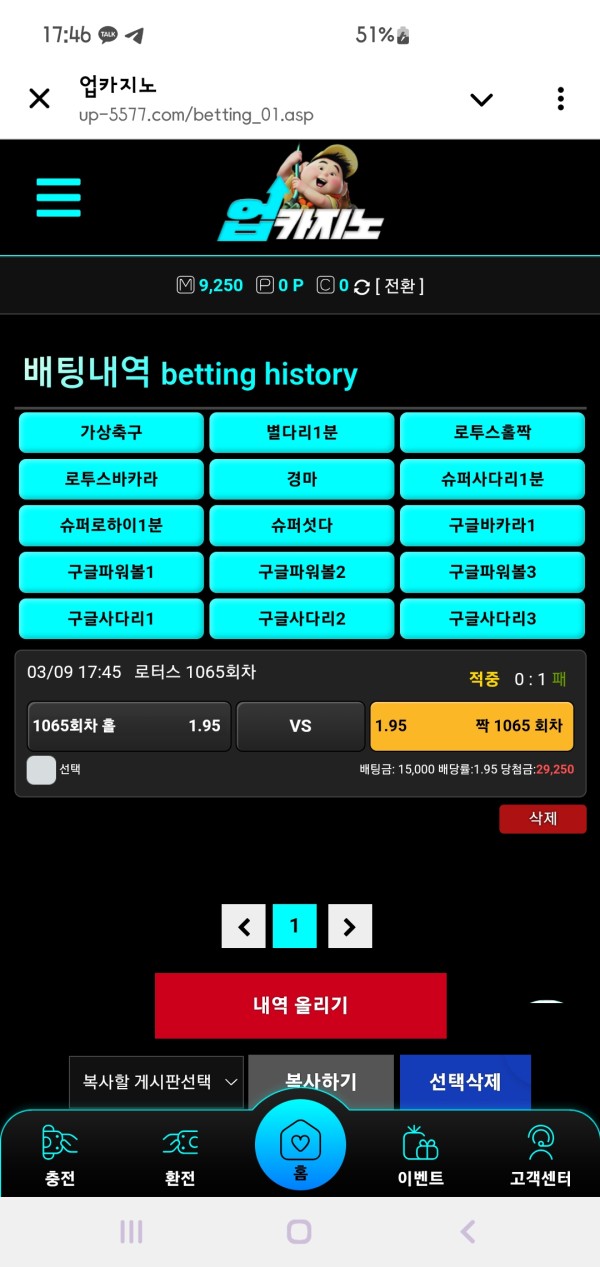The width and height of the screenshot is (600, 1267).
Task: Check the 선택 box for 1065회차 bet
Action: click(42, 770)
